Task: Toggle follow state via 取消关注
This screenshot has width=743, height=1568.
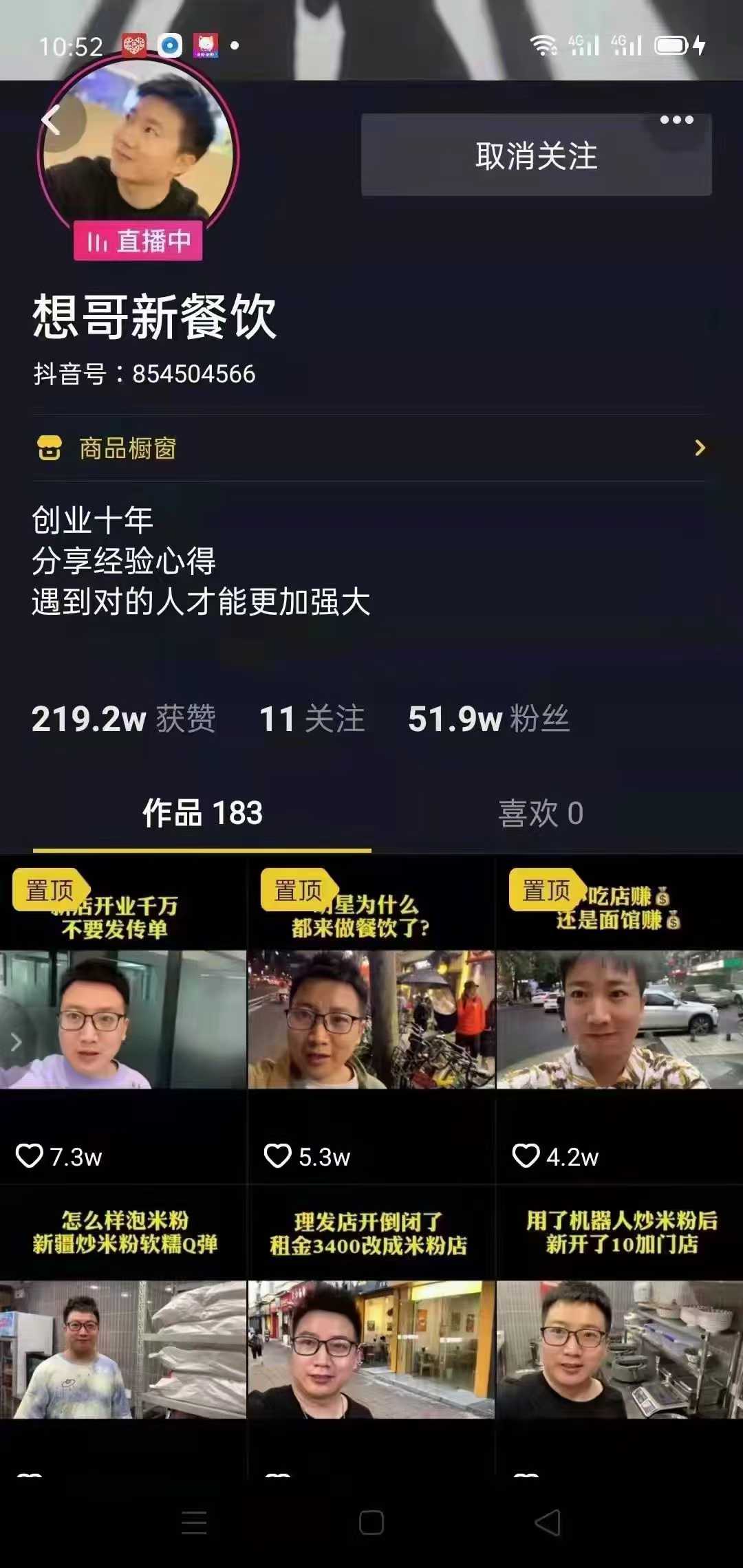Action: (535, 156)
